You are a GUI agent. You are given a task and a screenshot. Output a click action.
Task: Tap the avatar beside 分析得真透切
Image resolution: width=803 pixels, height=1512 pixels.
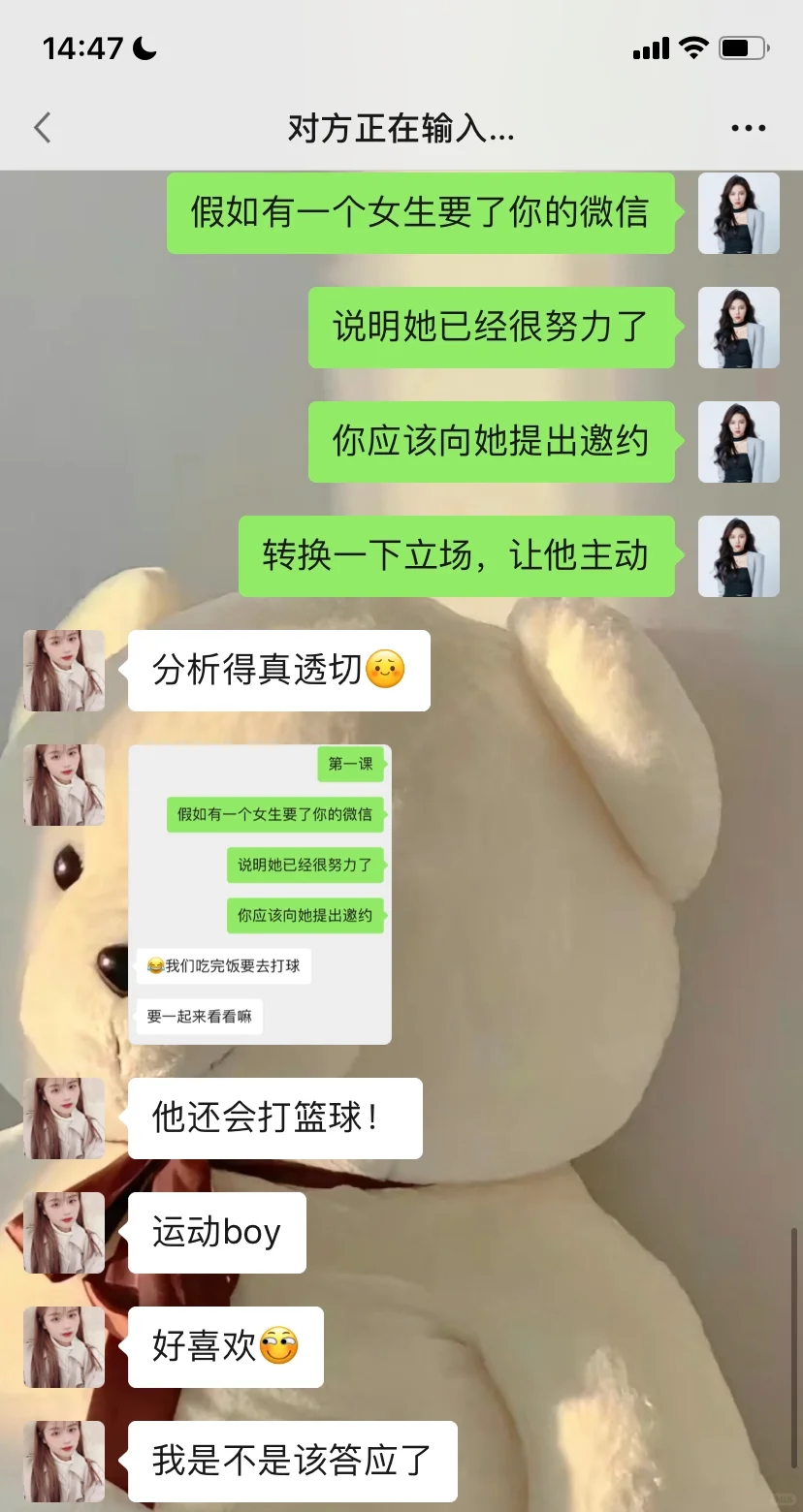(64, 671)
